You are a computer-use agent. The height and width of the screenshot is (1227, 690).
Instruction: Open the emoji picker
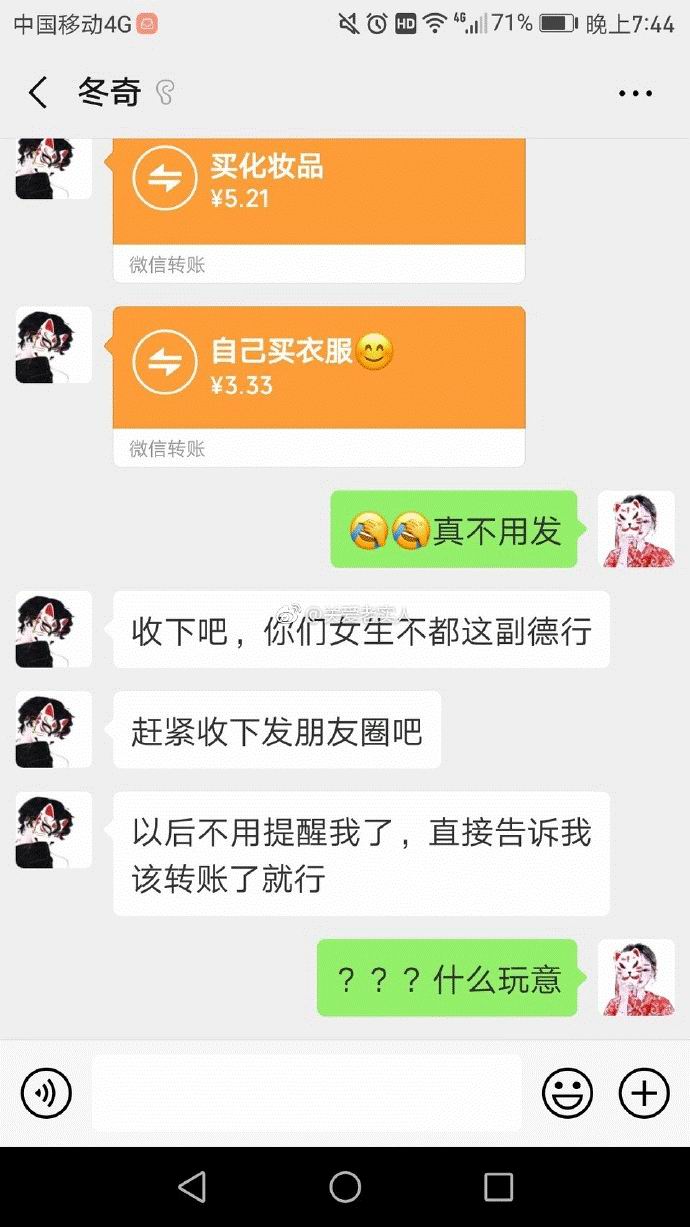click(567, 1092)
